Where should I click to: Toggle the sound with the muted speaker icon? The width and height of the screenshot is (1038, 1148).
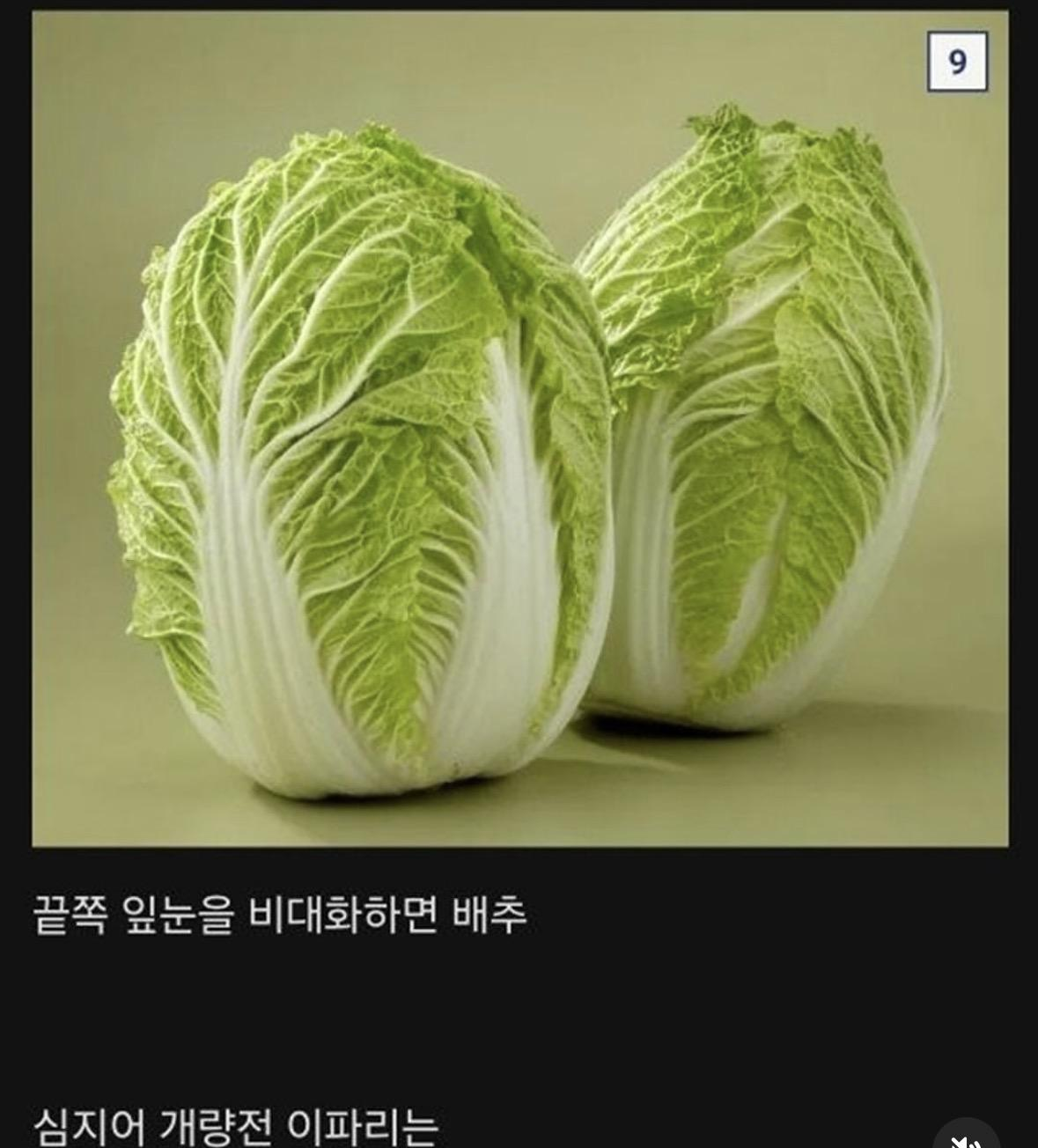point(967,1137)
